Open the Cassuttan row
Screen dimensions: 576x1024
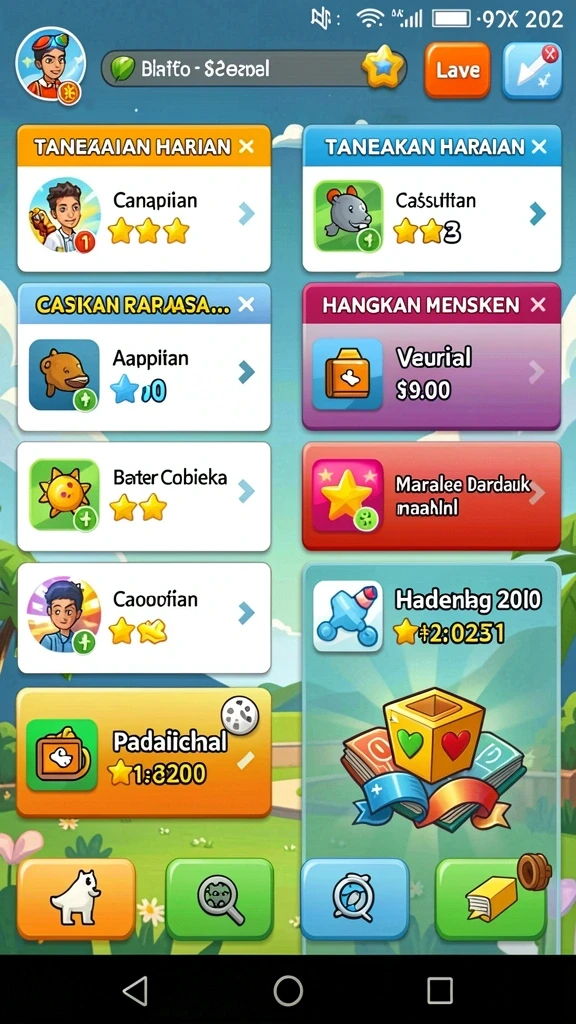432,219
